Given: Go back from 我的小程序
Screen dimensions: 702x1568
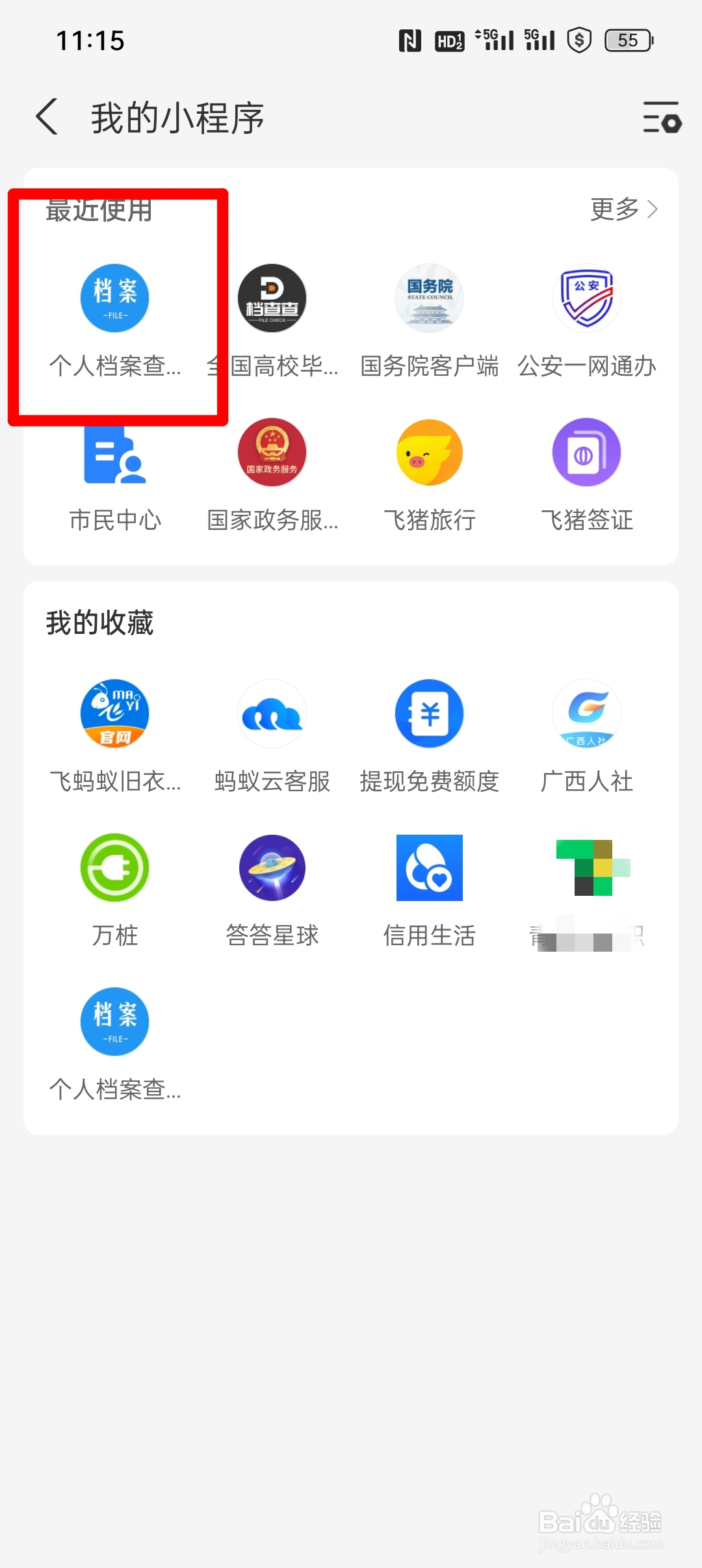Looking at the screenshot, I should tap(47, 118).
